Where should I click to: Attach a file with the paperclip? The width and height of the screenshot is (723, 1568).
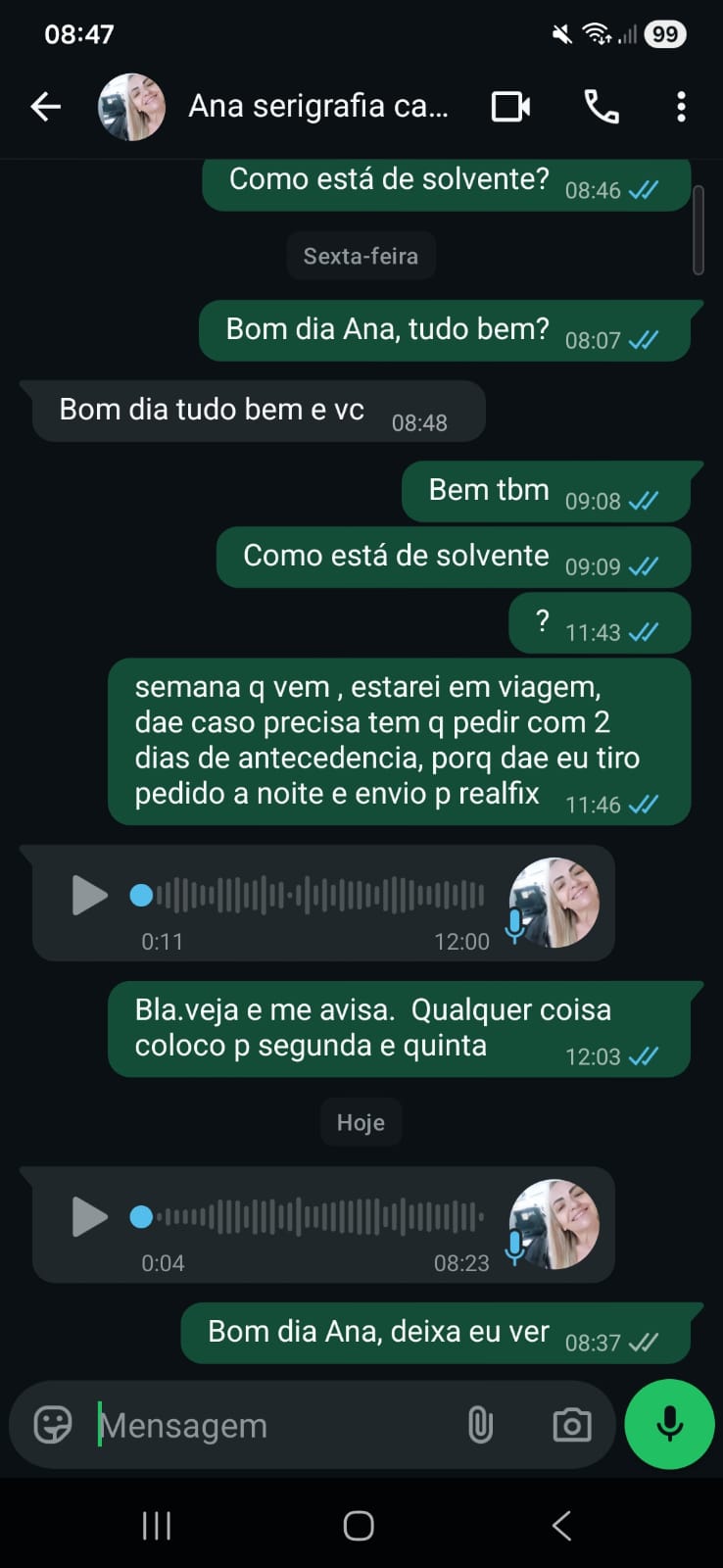pyautogui.click(x=480, y=1425)
